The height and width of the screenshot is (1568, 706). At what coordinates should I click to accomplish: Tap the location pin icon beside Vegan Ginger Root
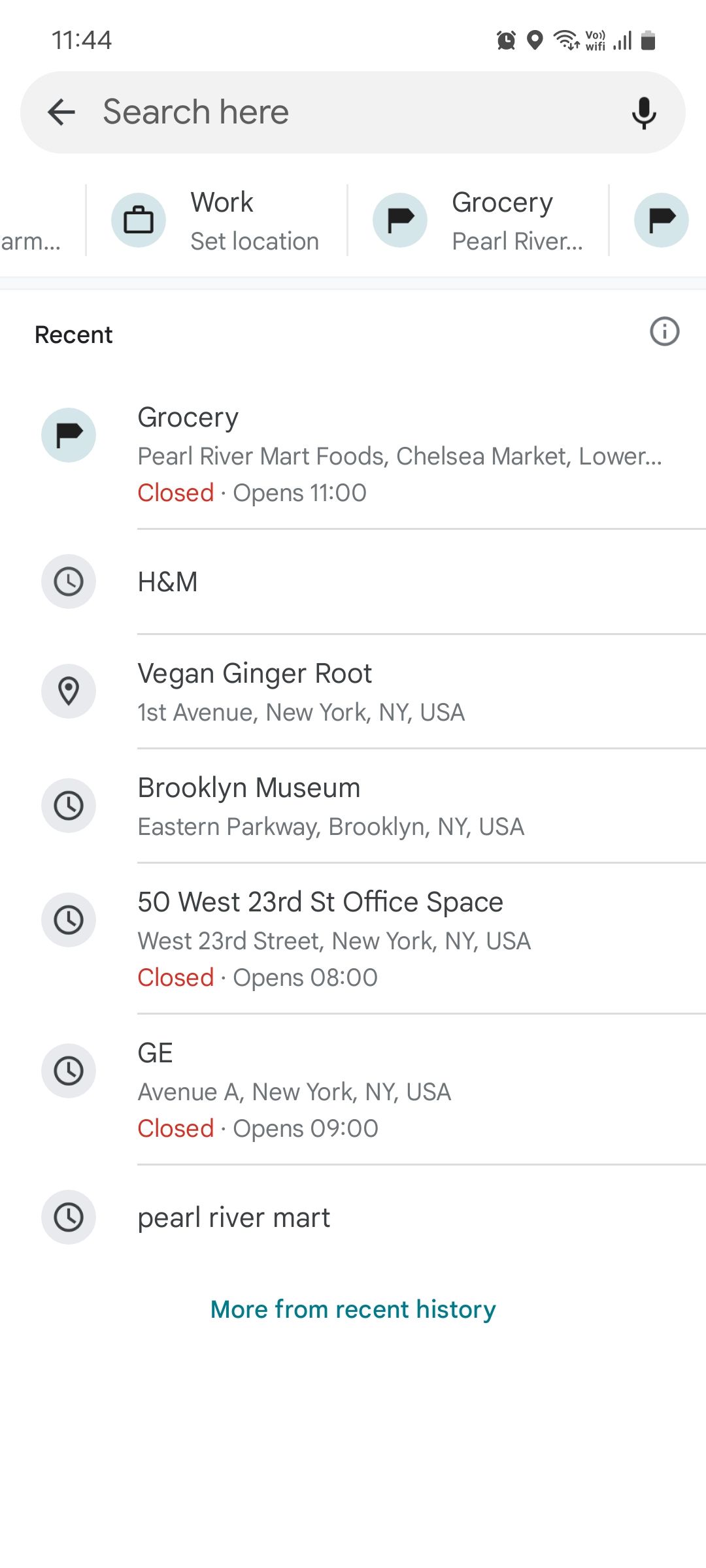pos(69,691)
